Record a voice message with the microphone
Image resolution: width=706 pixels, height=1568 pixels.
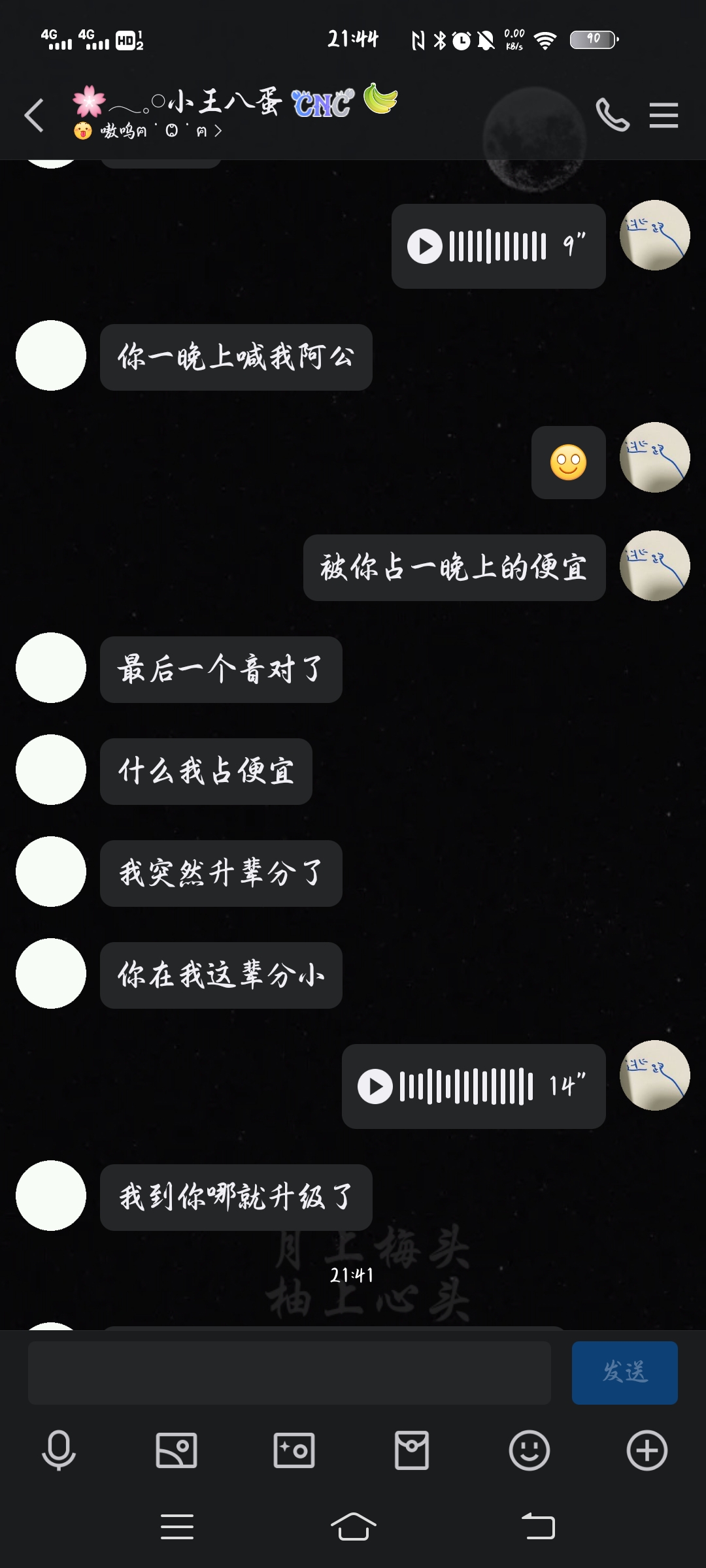coord(59,1450)
